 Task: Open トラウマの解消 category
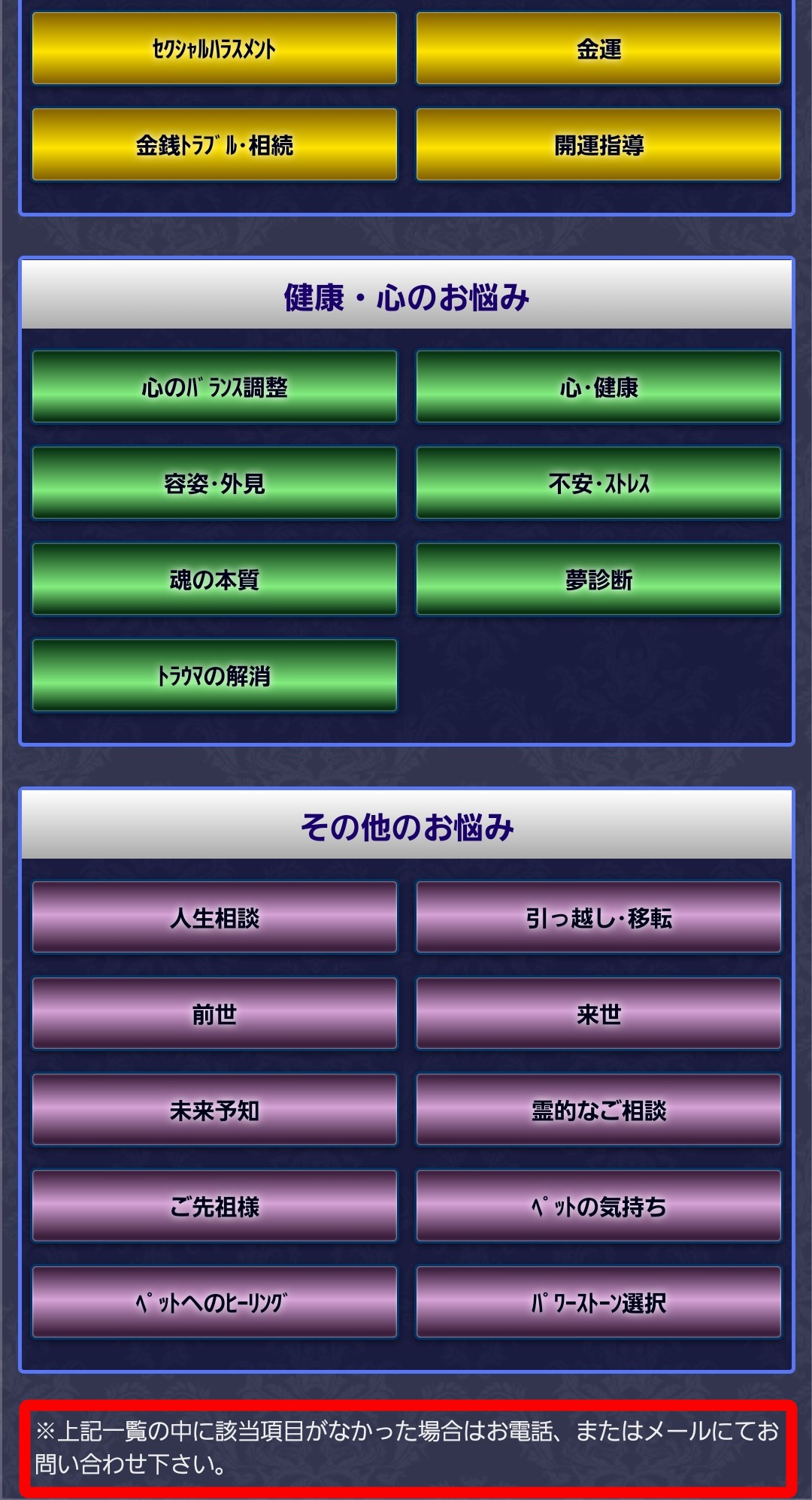point(214,675)
